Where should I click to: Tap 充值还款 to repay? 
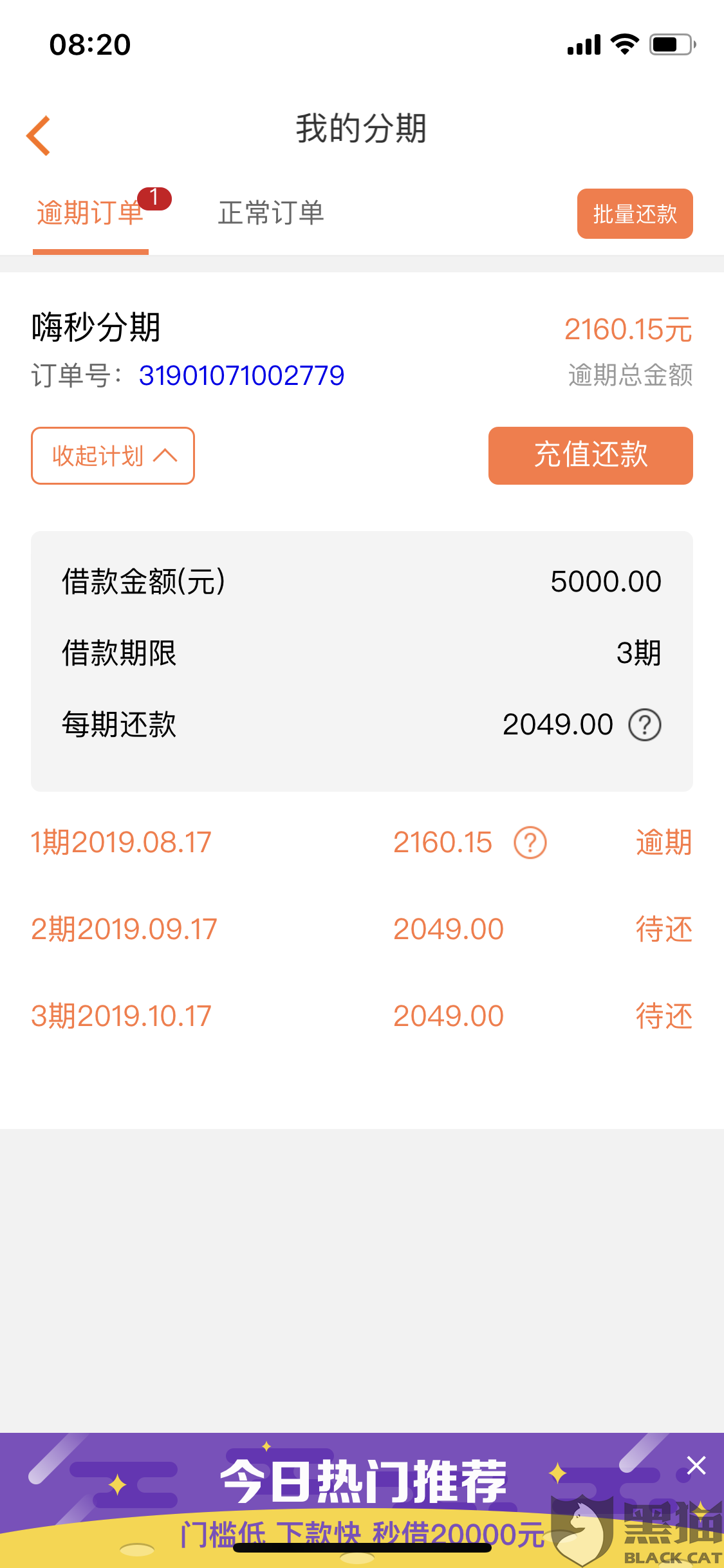coord(590,455)
